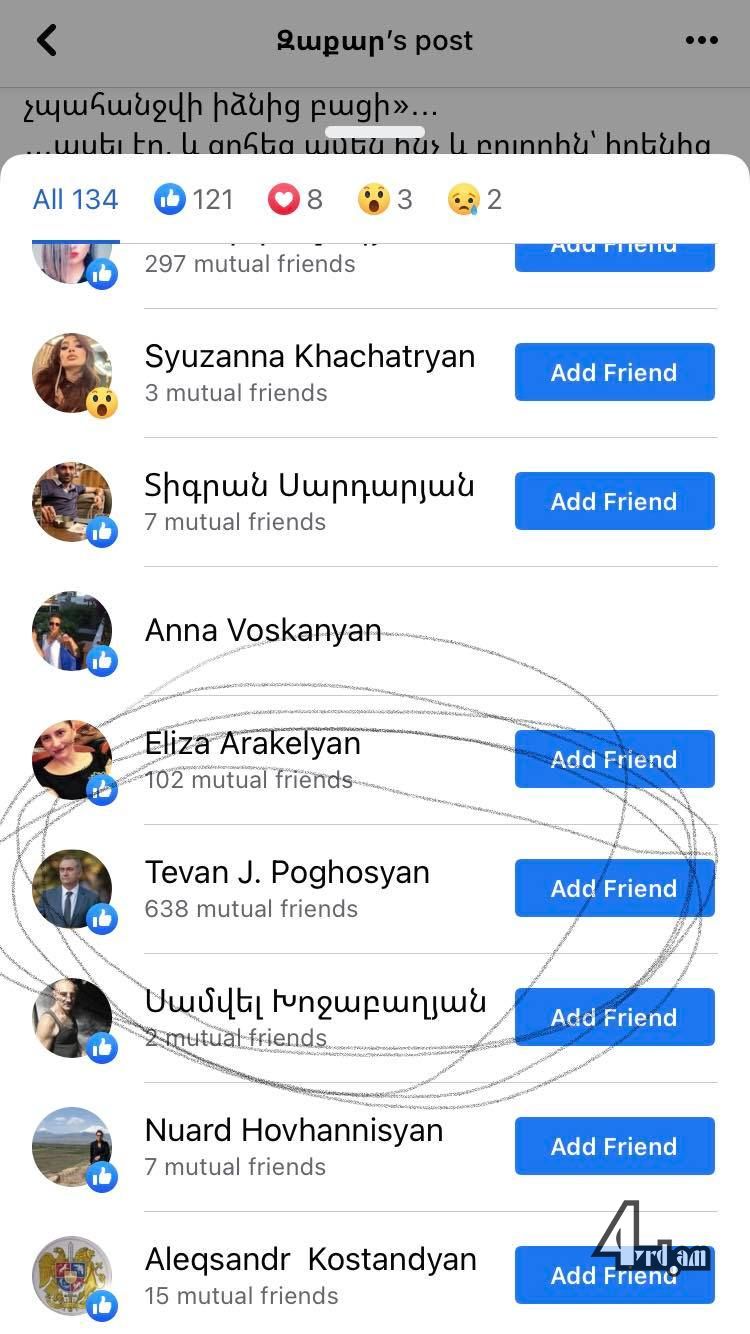750x1334 pixels.
Task: Switch to the All 134 reactions tab
Action: pos(75,199)
